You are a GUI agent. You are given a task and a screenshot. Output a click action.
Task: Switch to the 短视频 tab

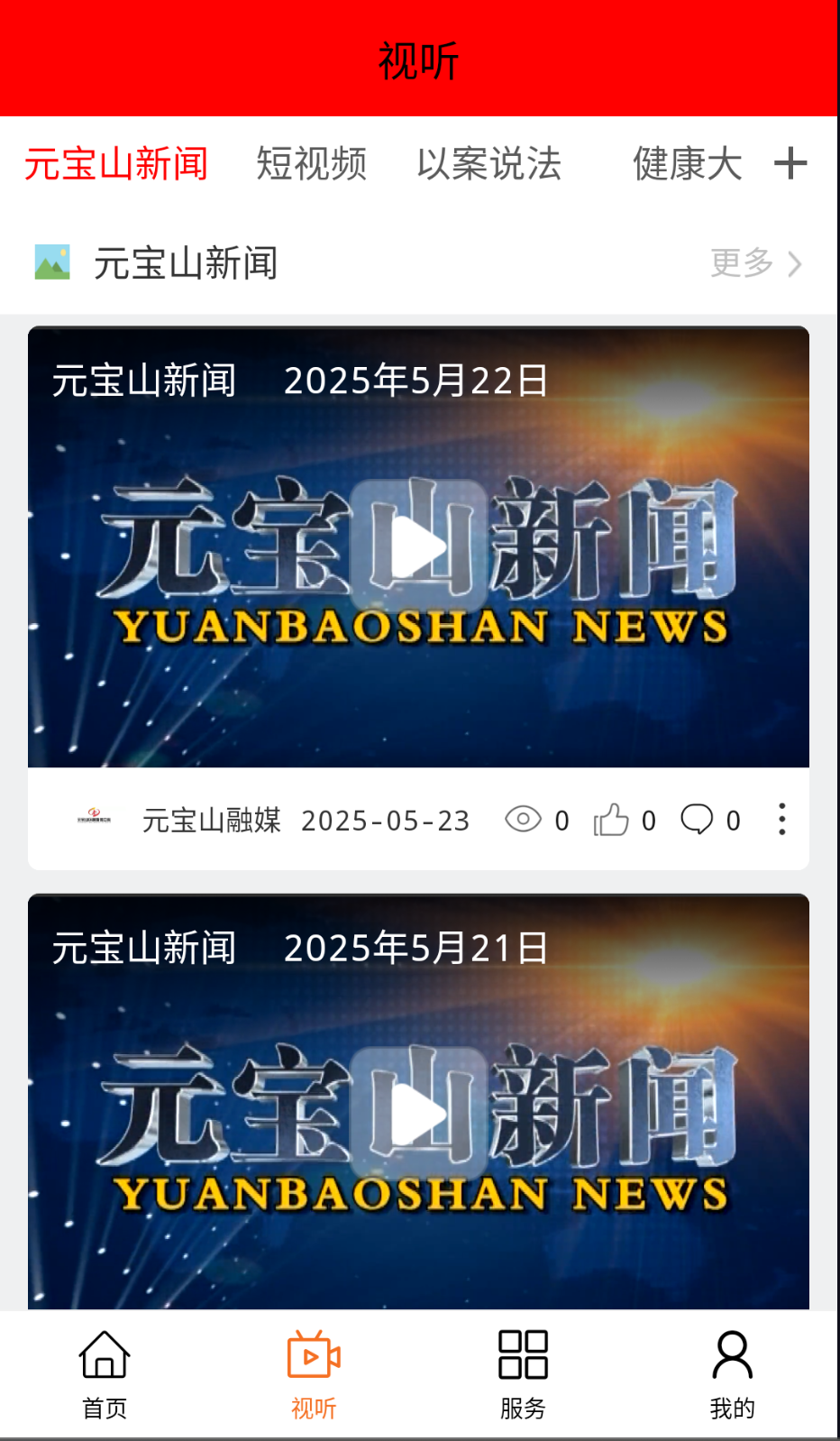[x=311, y=164]
